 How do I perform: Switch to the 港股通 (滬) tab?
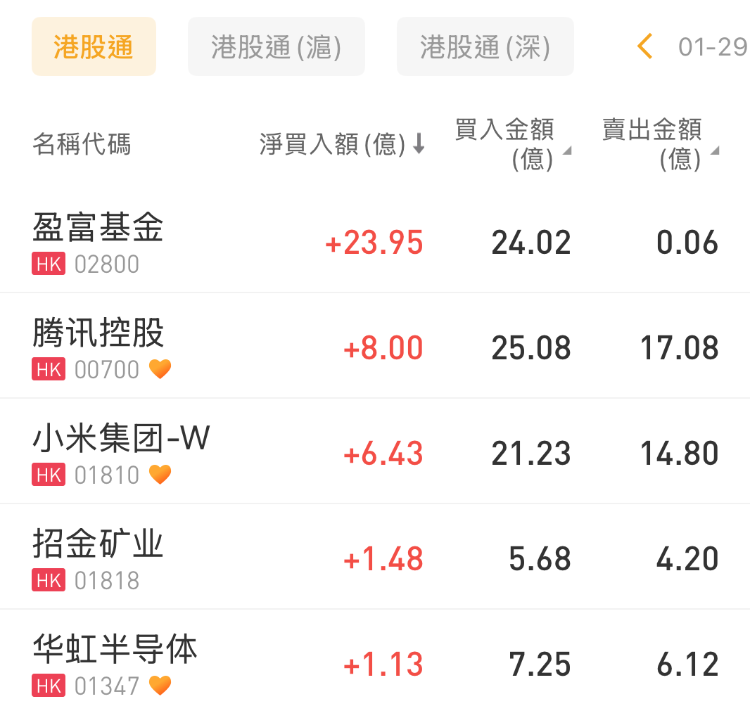coord(276,47)
